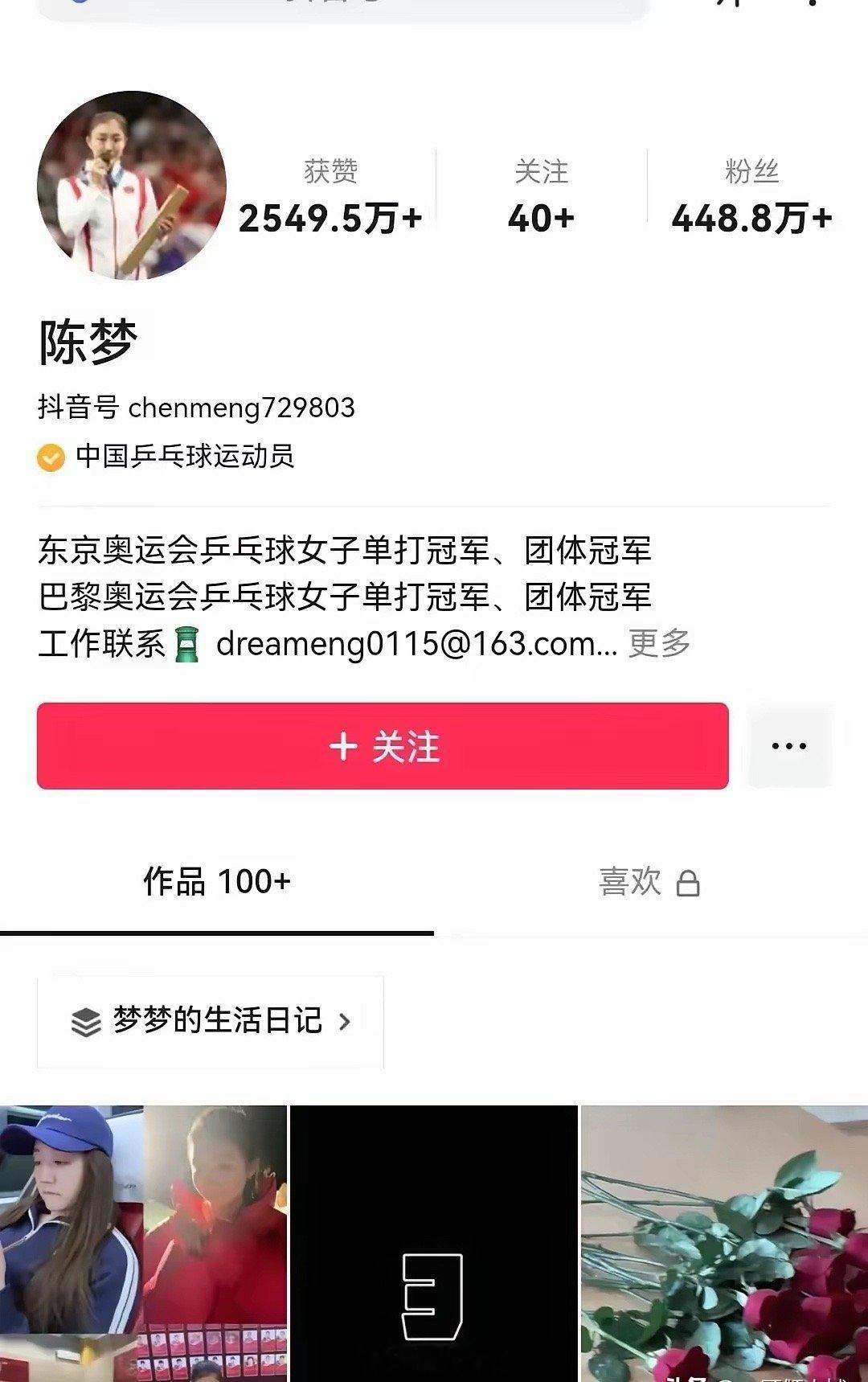View 陈梦's profile avatar
The width and height of the screenshot is (868, 1382).
[x=132, y=186]
